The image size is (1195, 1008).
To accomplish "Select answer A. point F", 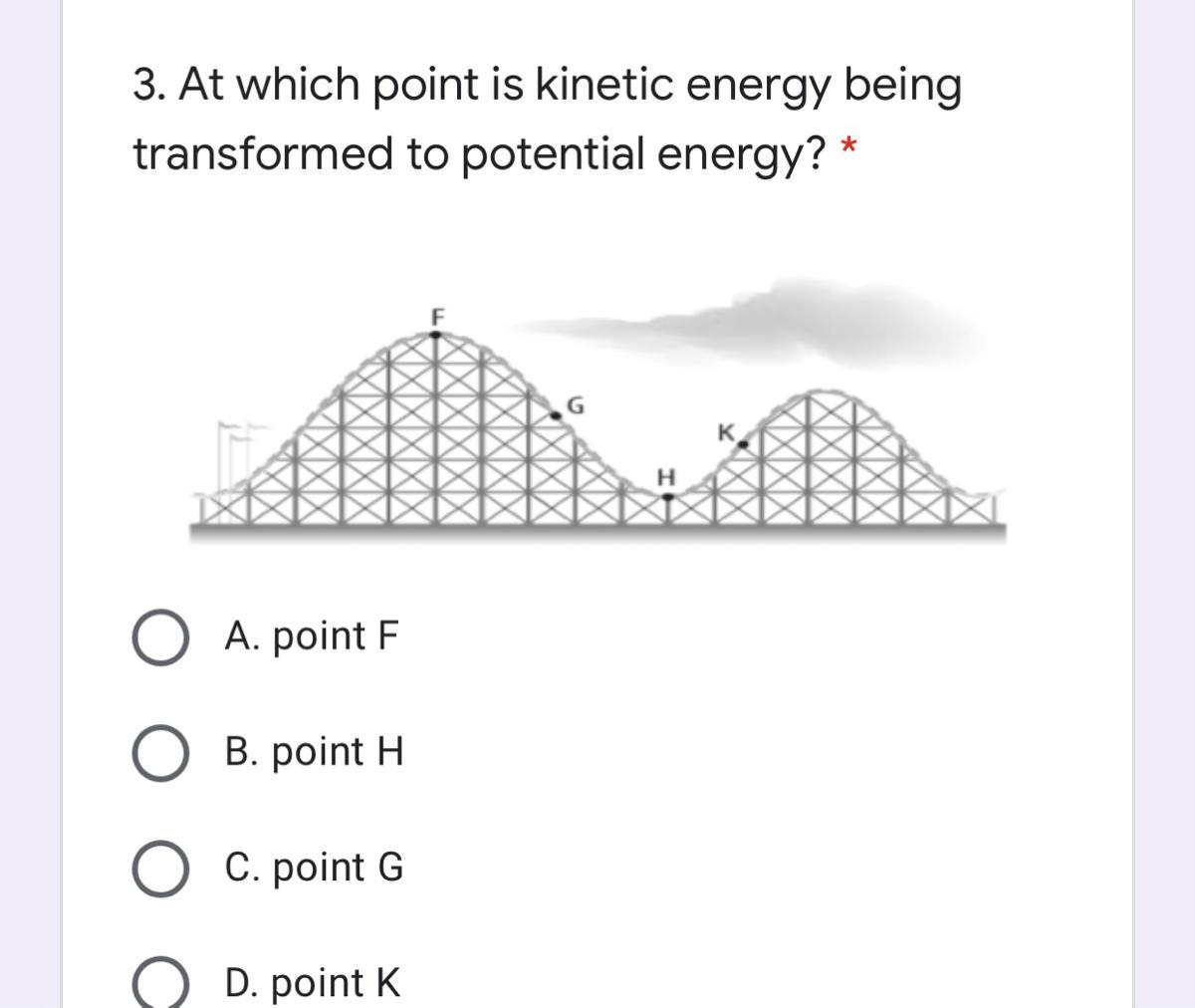I will pyautogui.click(x=159, y=637).
